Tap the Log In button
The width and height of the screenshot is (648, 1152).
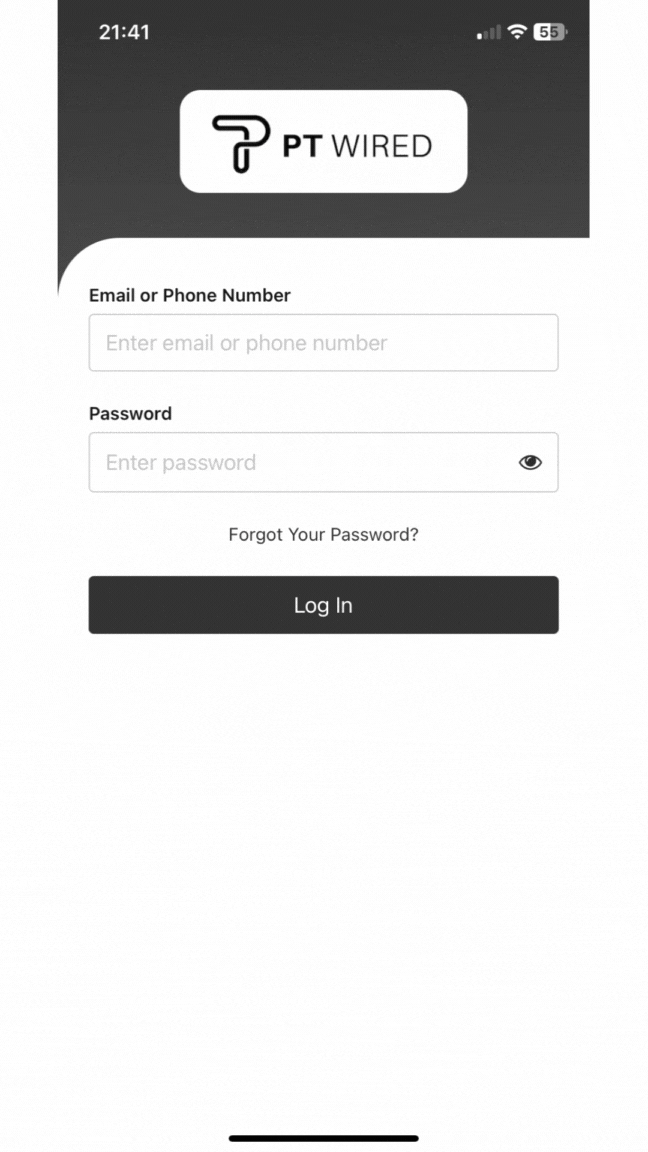click(x=323, y=605)
